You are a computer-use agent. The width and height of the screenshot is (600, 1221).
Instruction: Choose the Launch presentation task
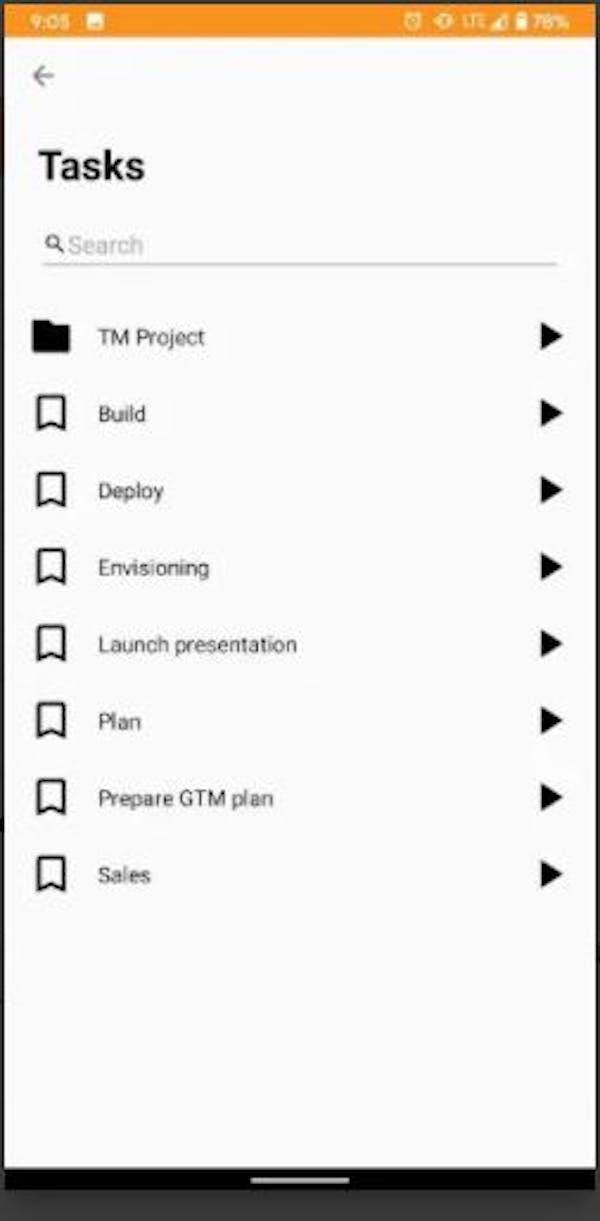click(x=300, y=644)
